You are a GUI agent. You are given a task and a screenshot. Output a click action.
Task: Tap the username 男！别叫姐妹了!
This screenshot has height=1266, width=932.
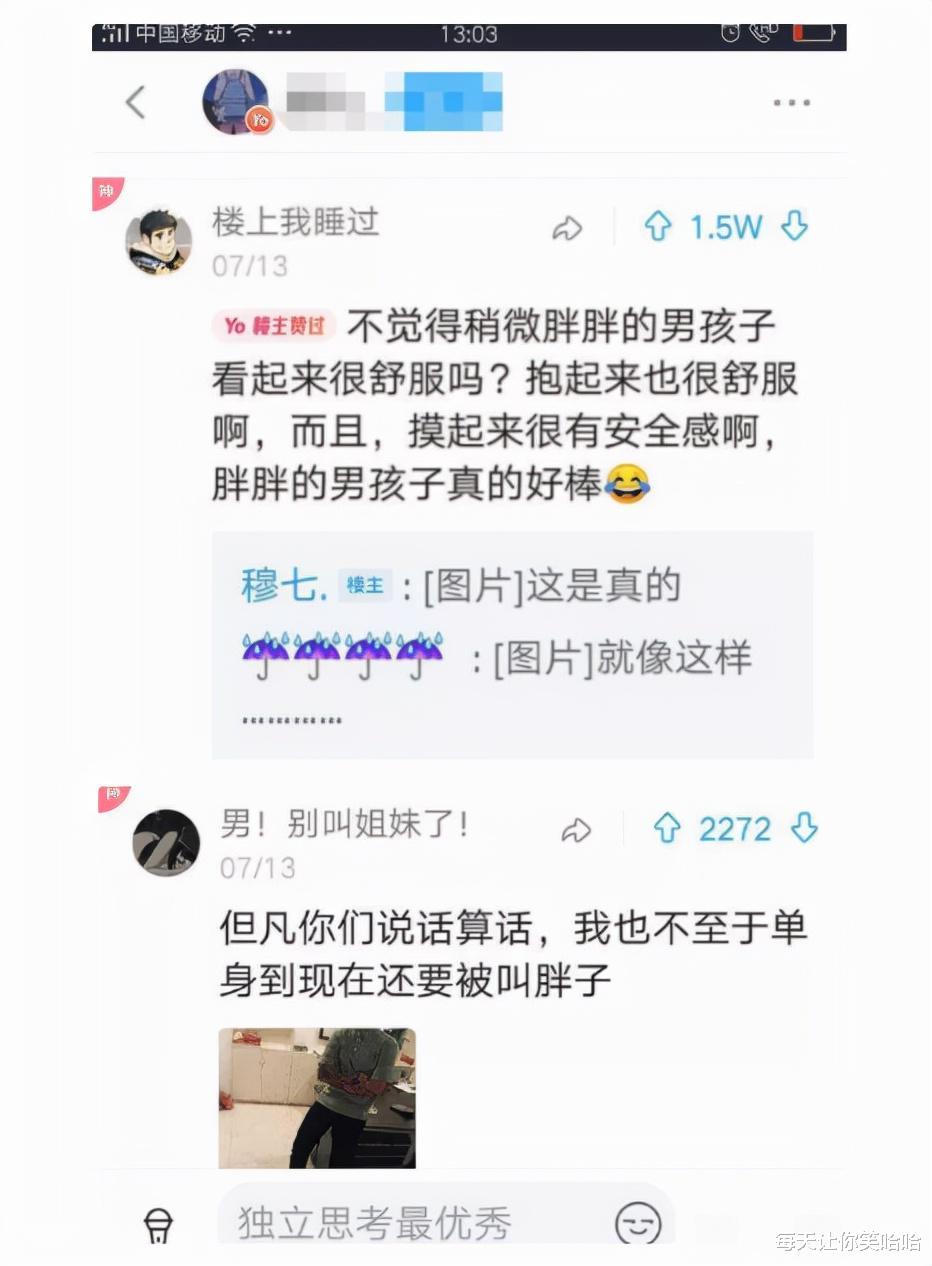[344, 824]
